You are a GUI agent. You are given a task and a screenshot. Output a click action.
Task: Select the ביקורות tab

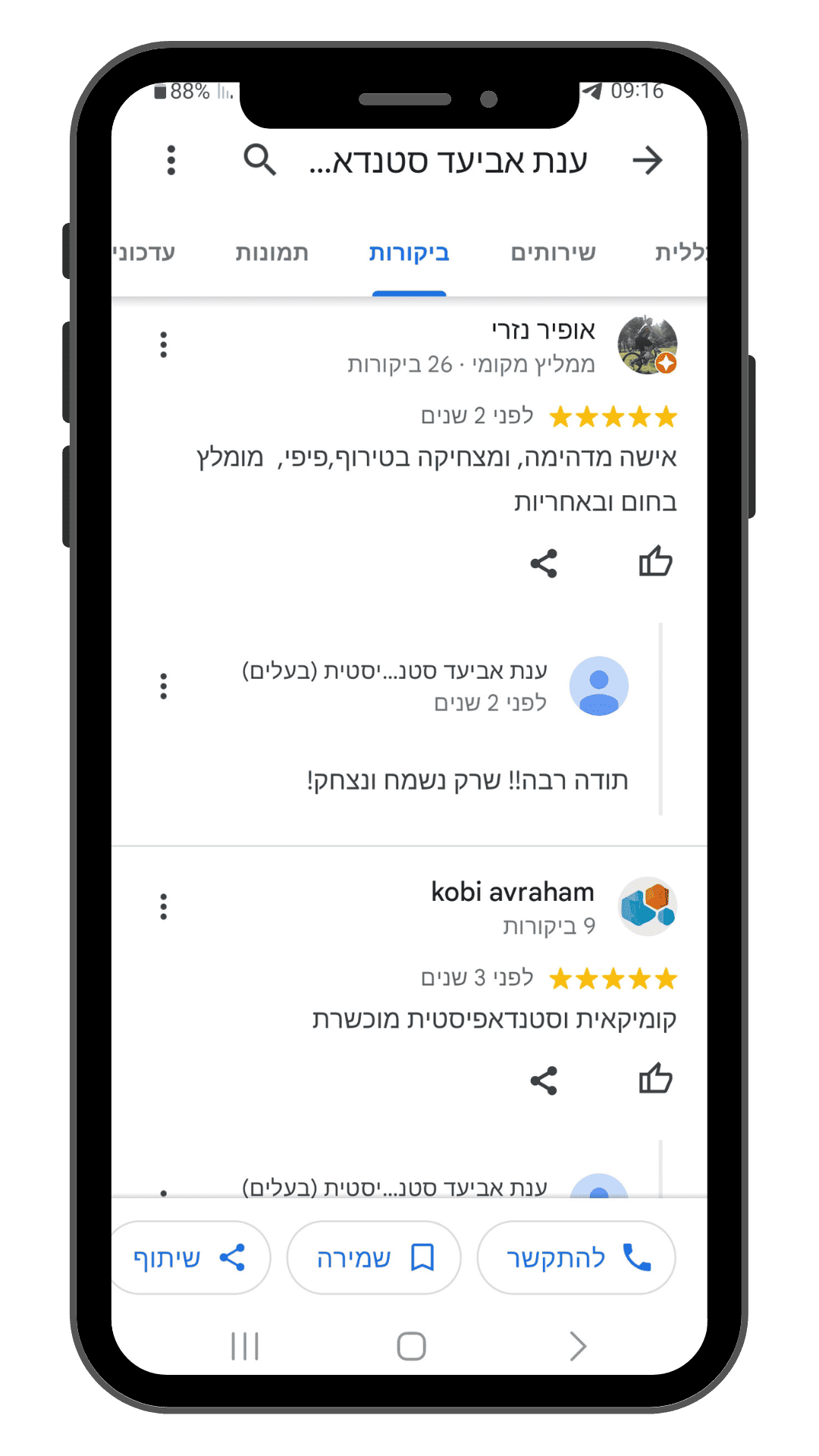[x=409, y=253]
